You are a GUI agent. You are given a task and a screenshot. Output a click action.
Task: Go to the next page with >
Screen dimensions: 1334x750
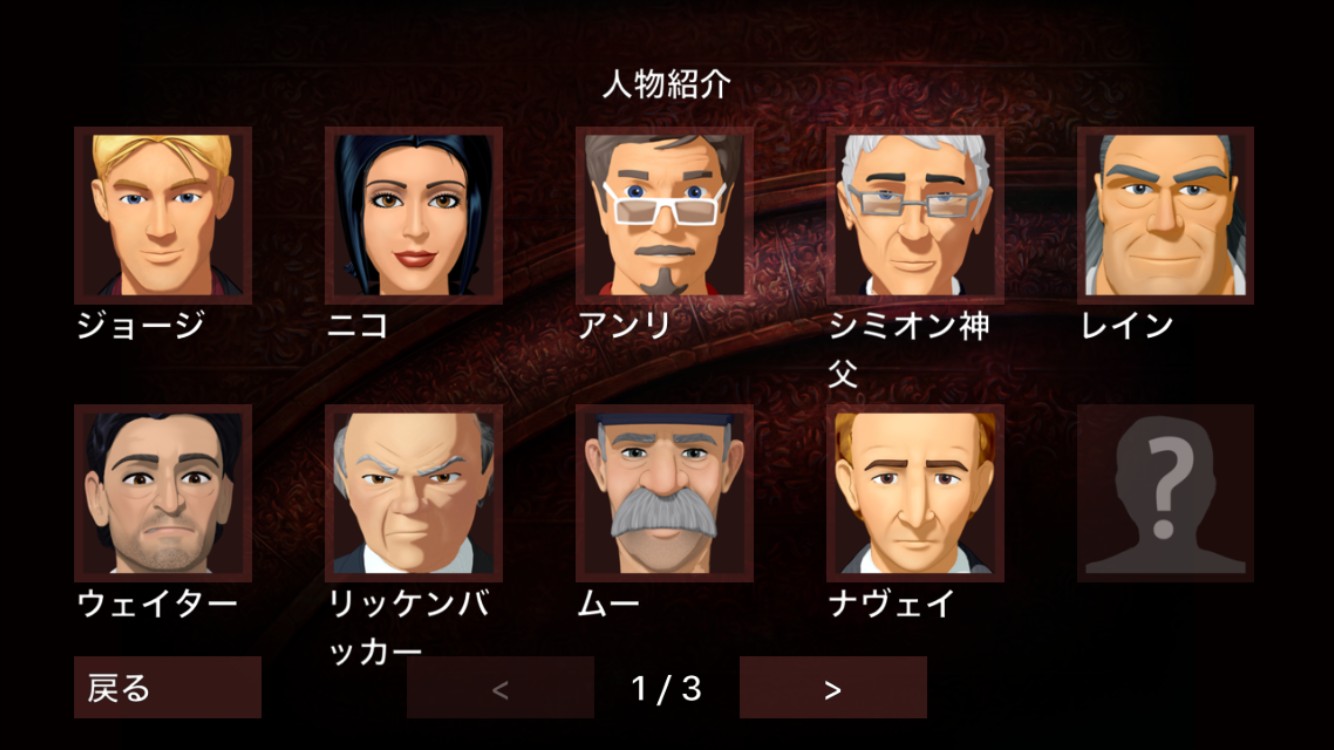click(833, 687)
